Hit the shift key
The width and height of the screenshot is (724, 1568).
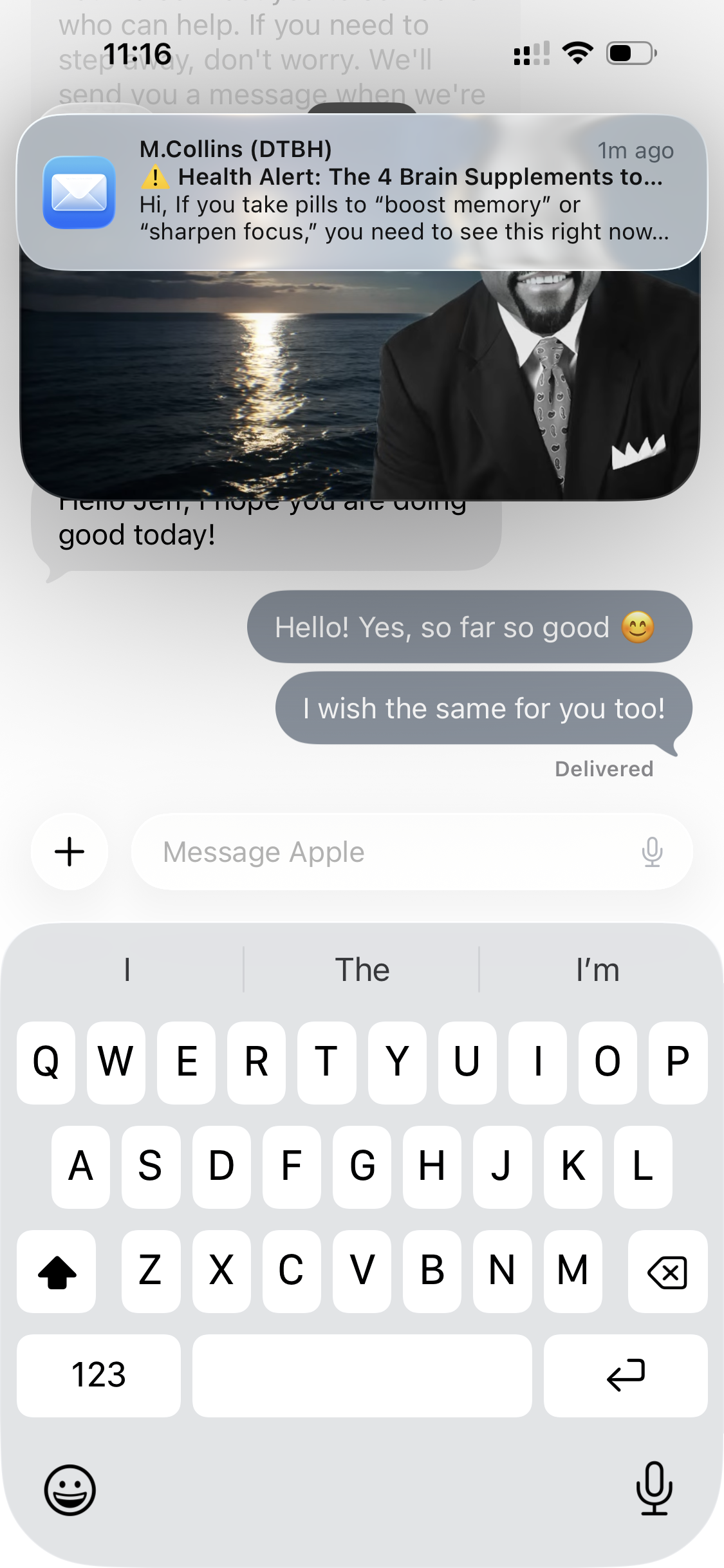57,1271
